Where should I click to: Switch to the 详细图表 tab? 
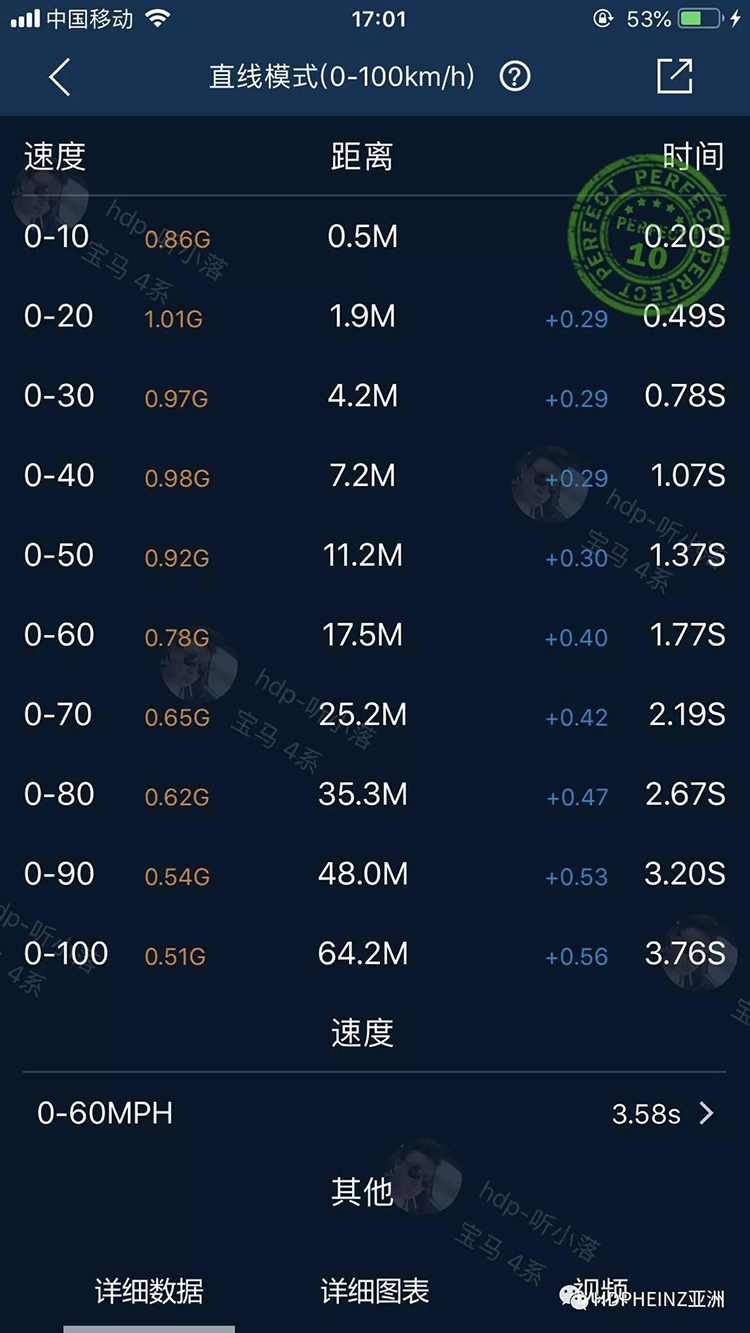[x=375, y=1291]
